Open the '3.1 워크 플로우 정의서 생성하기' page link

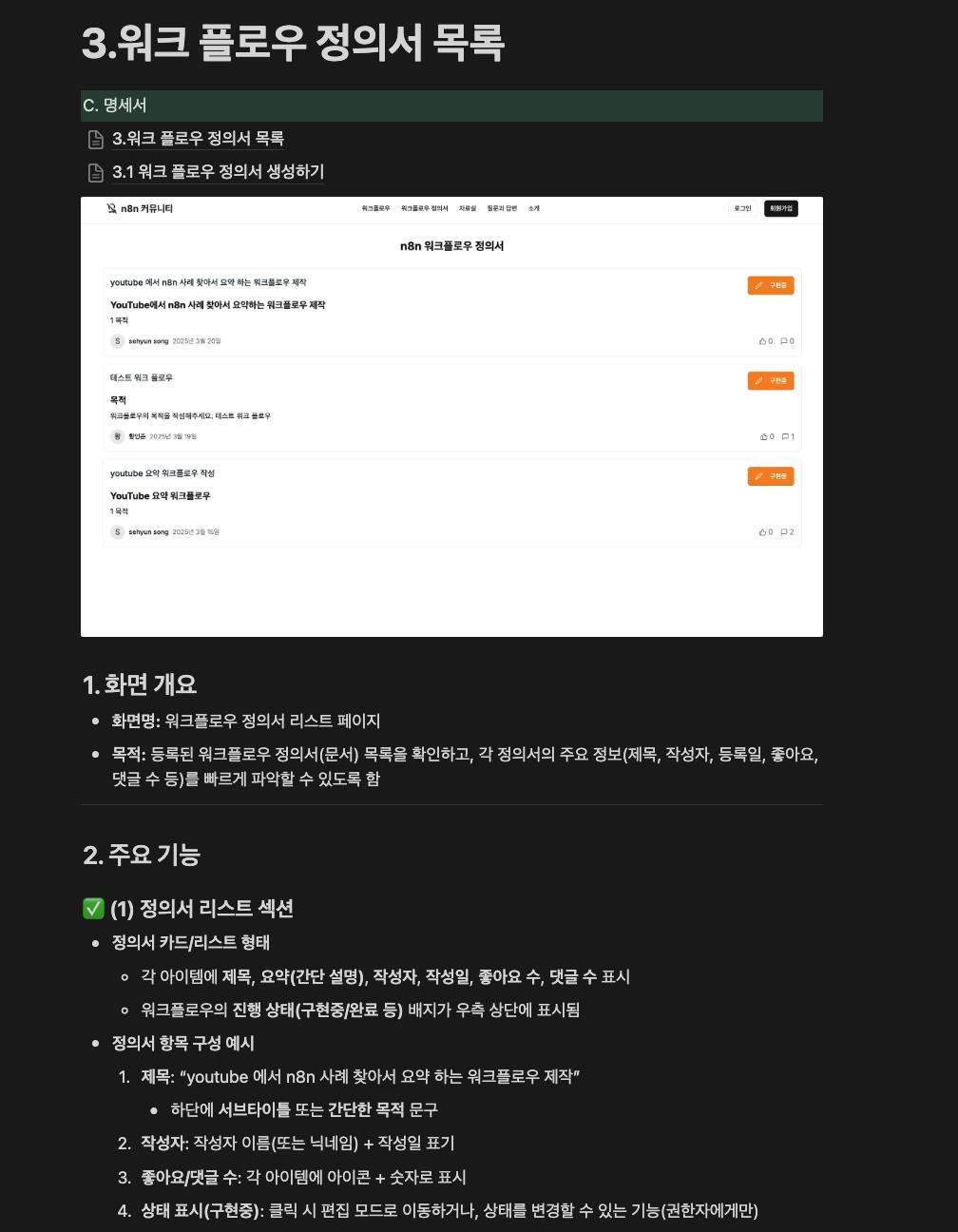(x=218, y=172)
